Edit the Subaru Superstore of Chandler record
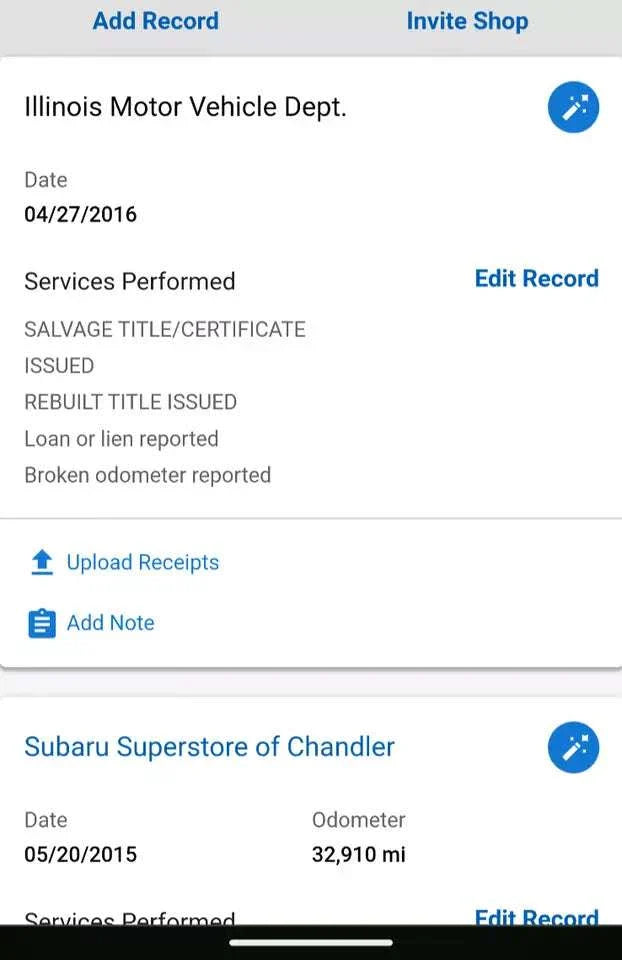The height and width of the screenshot is (960, 622). (536, 916)
